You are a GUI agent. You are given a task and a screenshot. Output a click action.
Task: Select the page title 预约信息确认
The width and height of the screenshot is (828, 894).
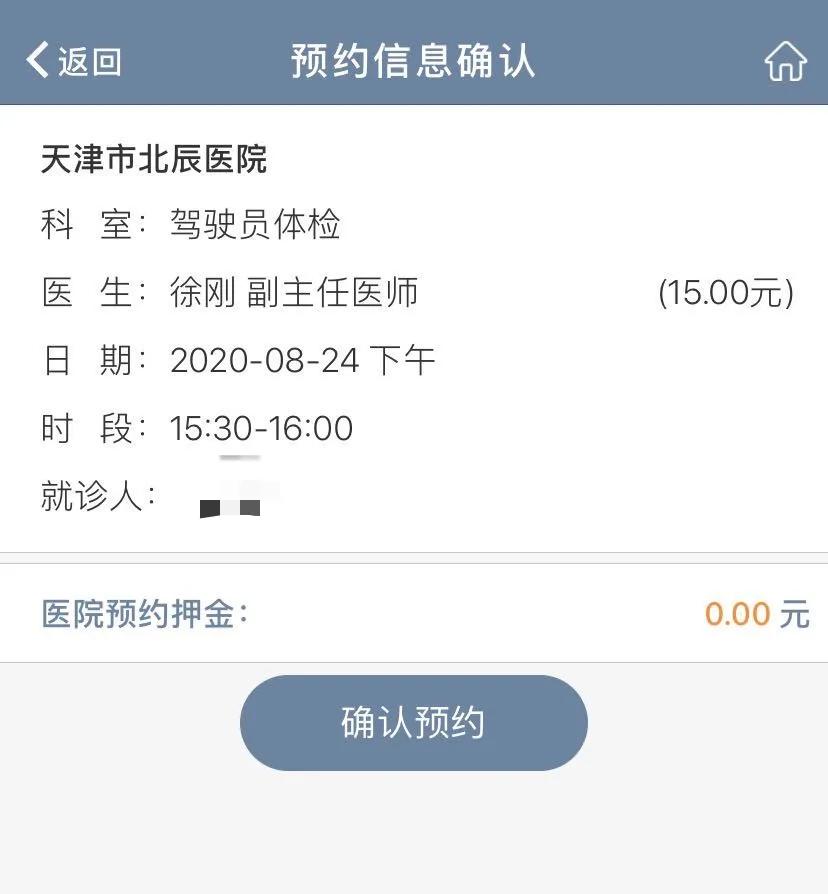coord(414,60)
